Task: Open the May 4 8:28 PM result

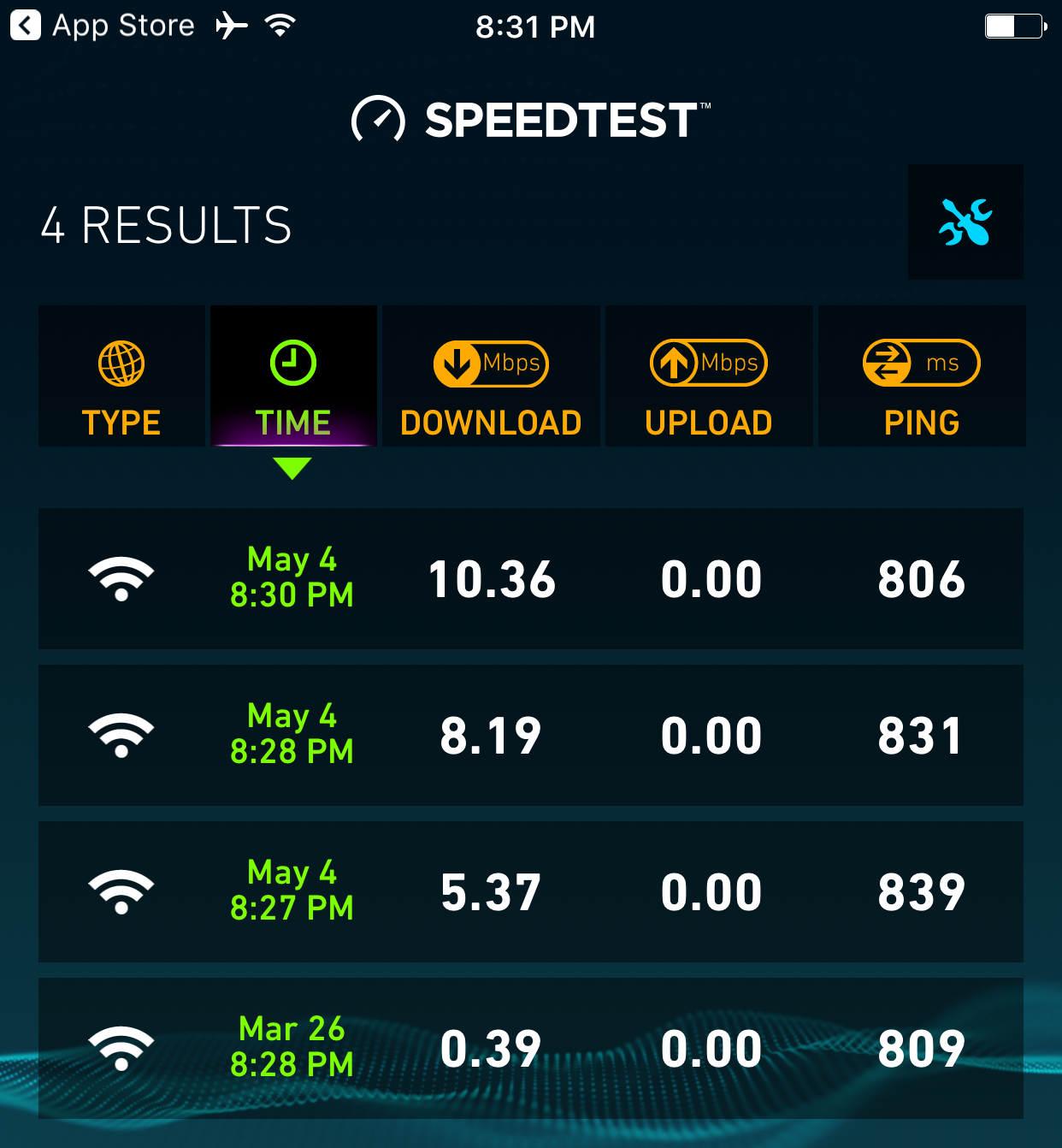Action: coord(530,736)
